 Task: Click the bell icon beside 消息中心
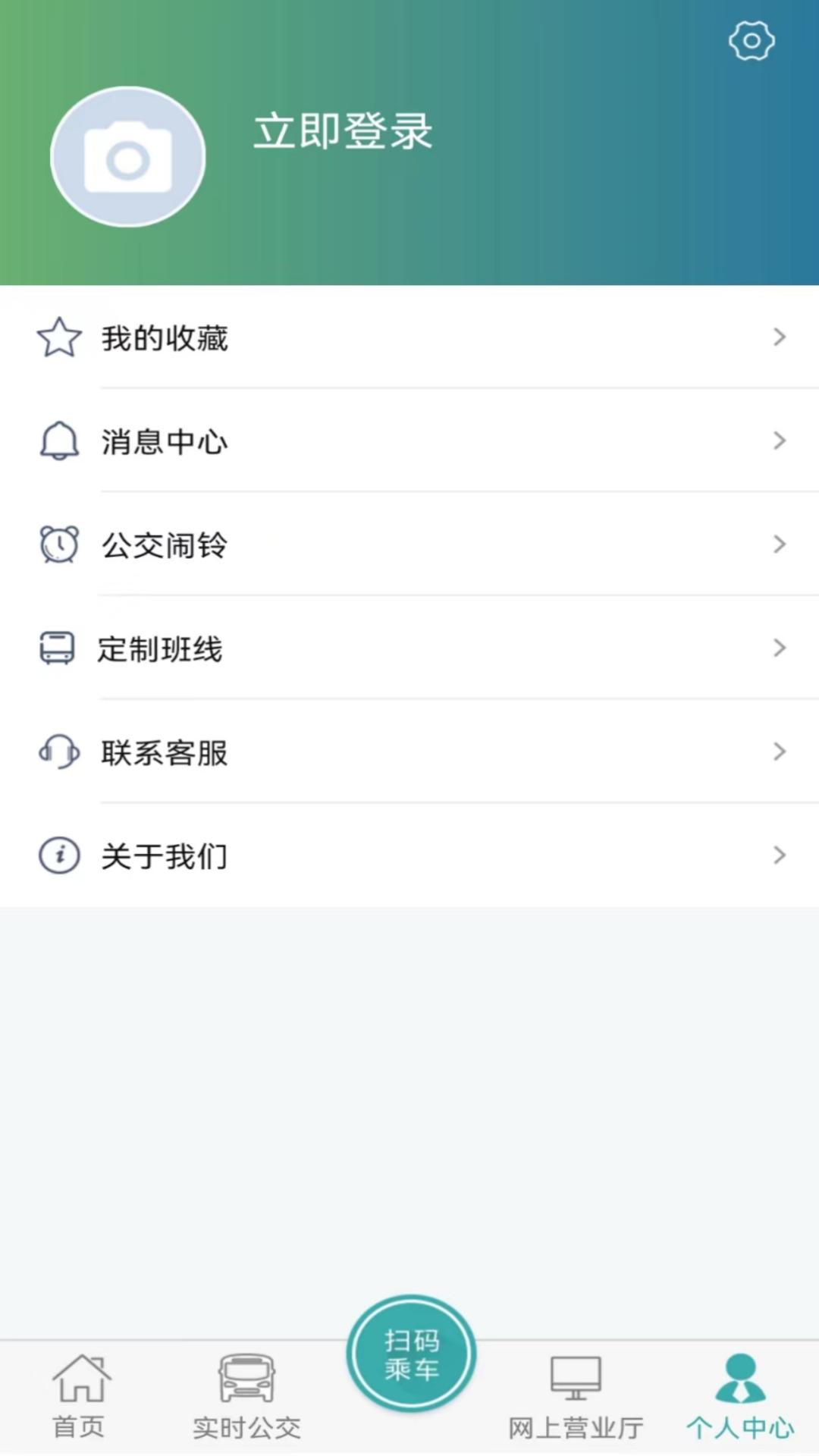[59, 441]
